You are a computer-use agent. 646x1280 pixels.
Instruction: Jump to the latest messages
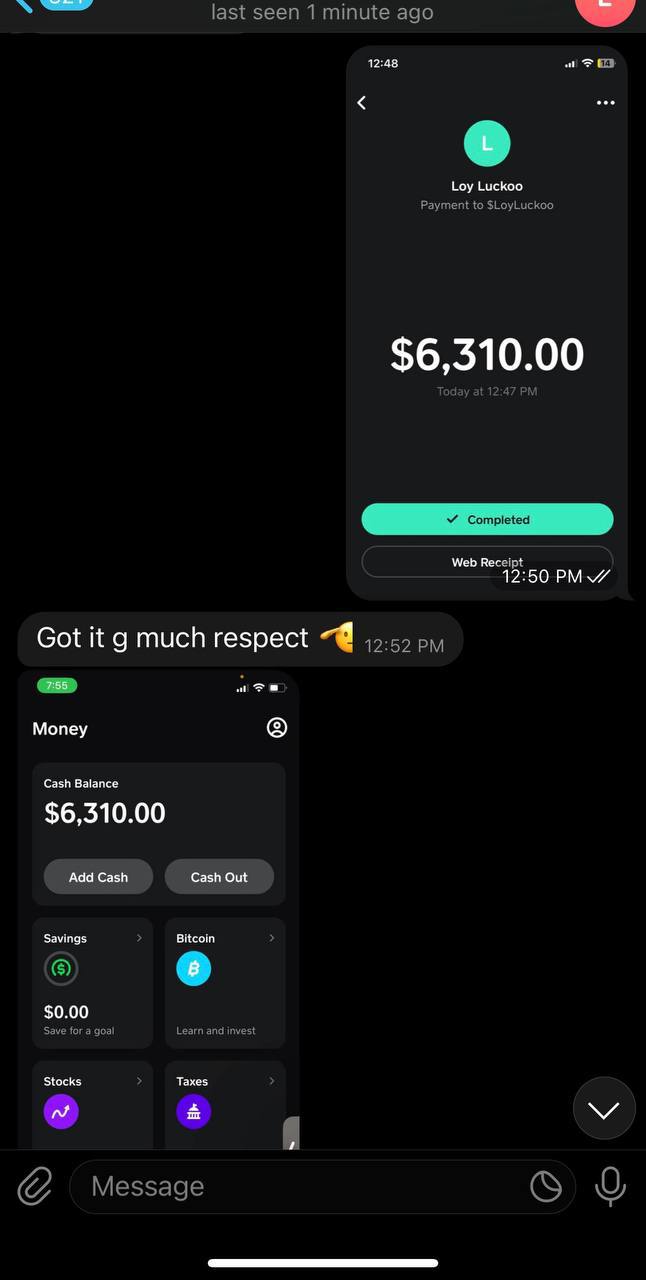(604, 1108)
